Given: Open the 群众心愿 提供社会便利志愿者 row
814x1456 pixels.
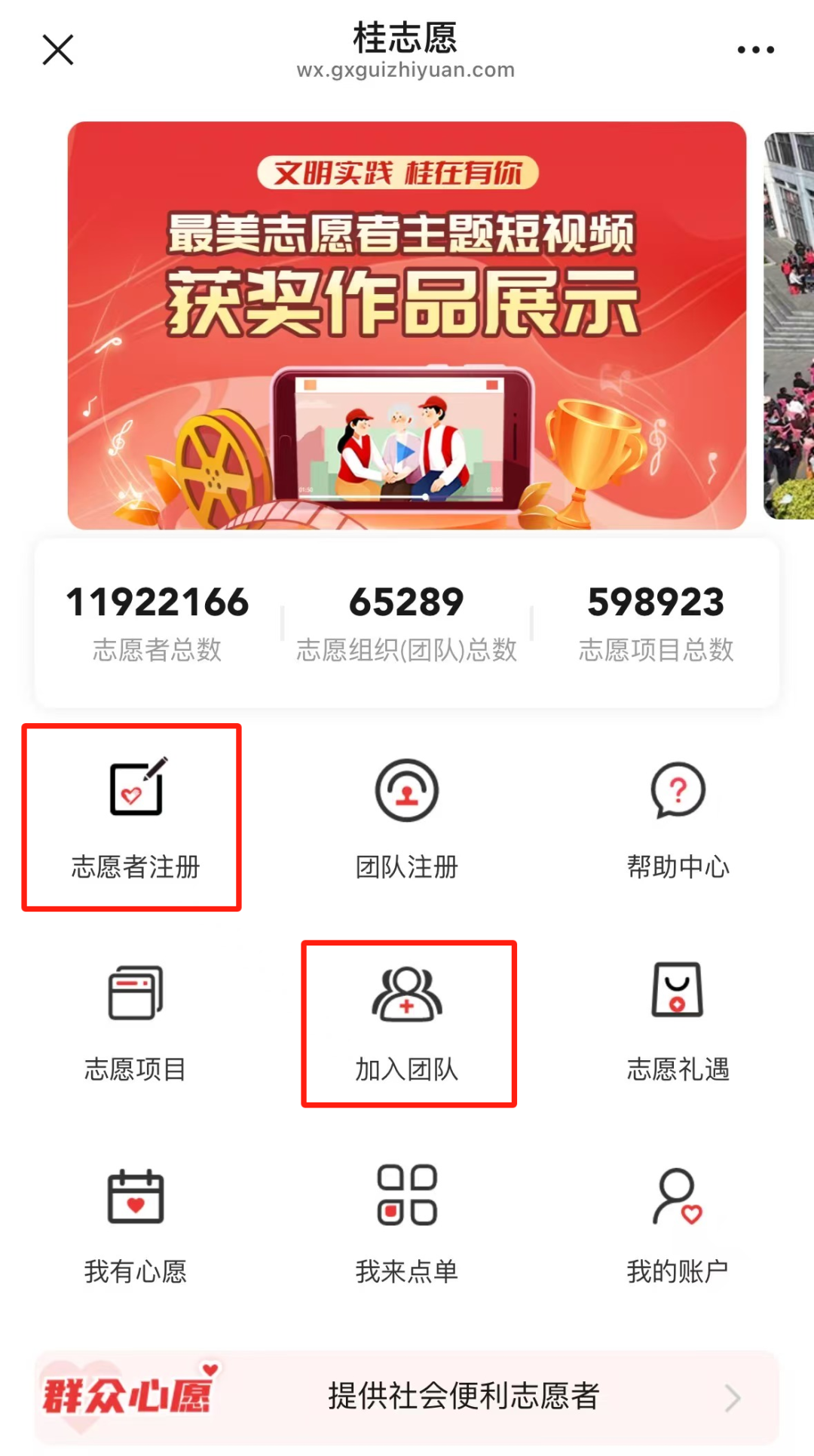Looking at the screenshot, I should pos(407,1397).
